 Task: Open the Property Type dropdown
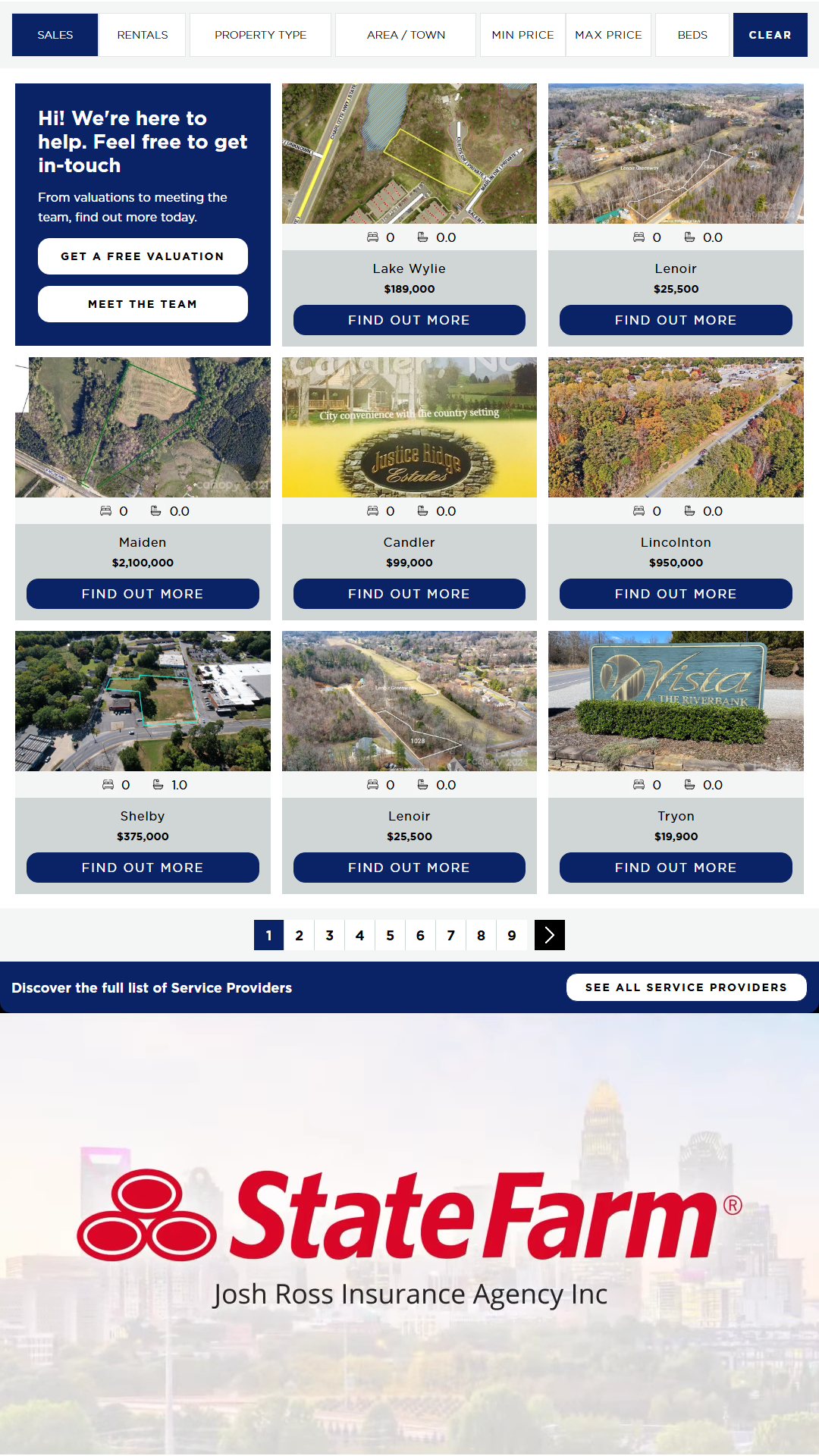point(260,35)
